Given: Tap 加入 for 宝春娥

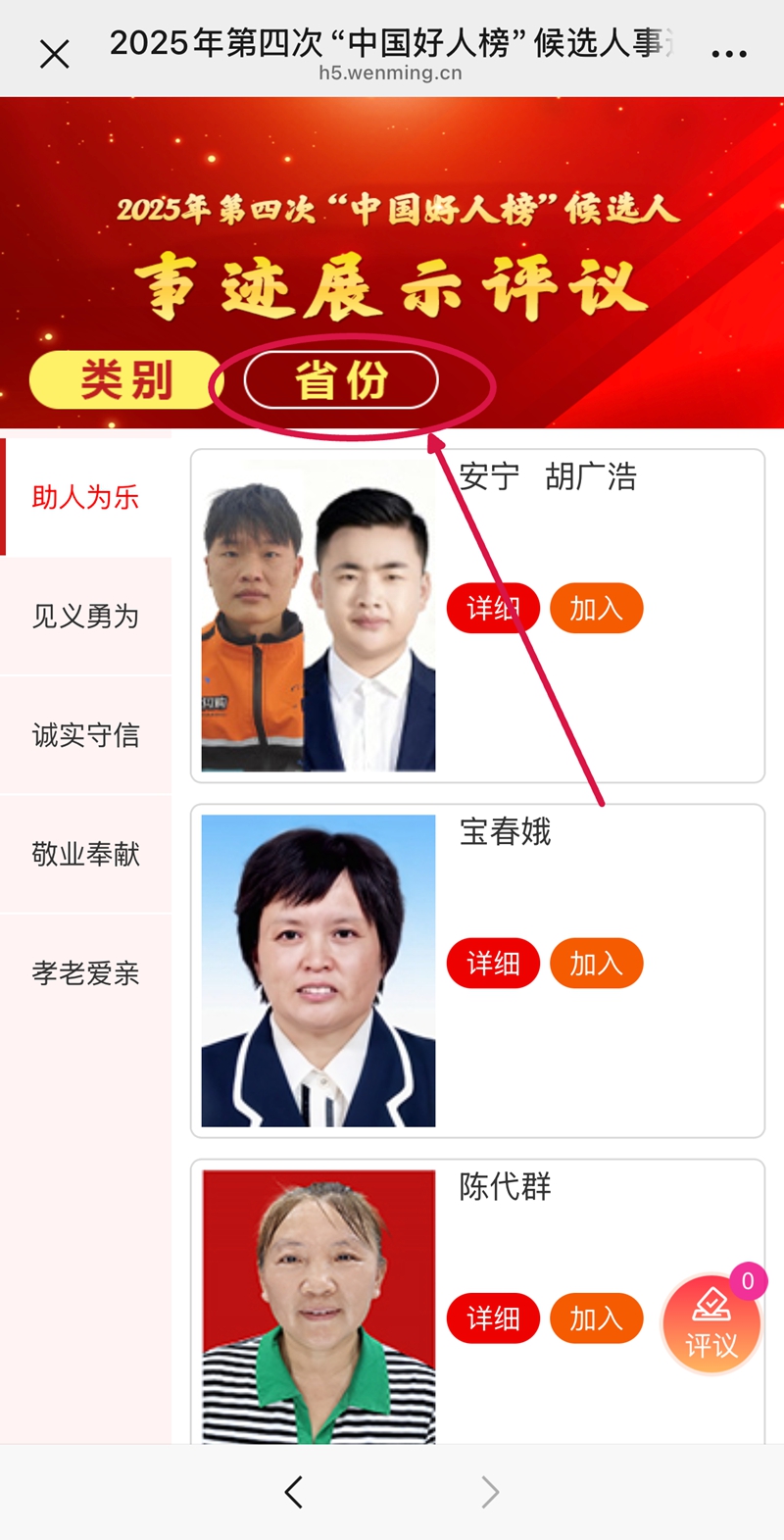Looking at the screenshot, I should [x=596, y=964].
